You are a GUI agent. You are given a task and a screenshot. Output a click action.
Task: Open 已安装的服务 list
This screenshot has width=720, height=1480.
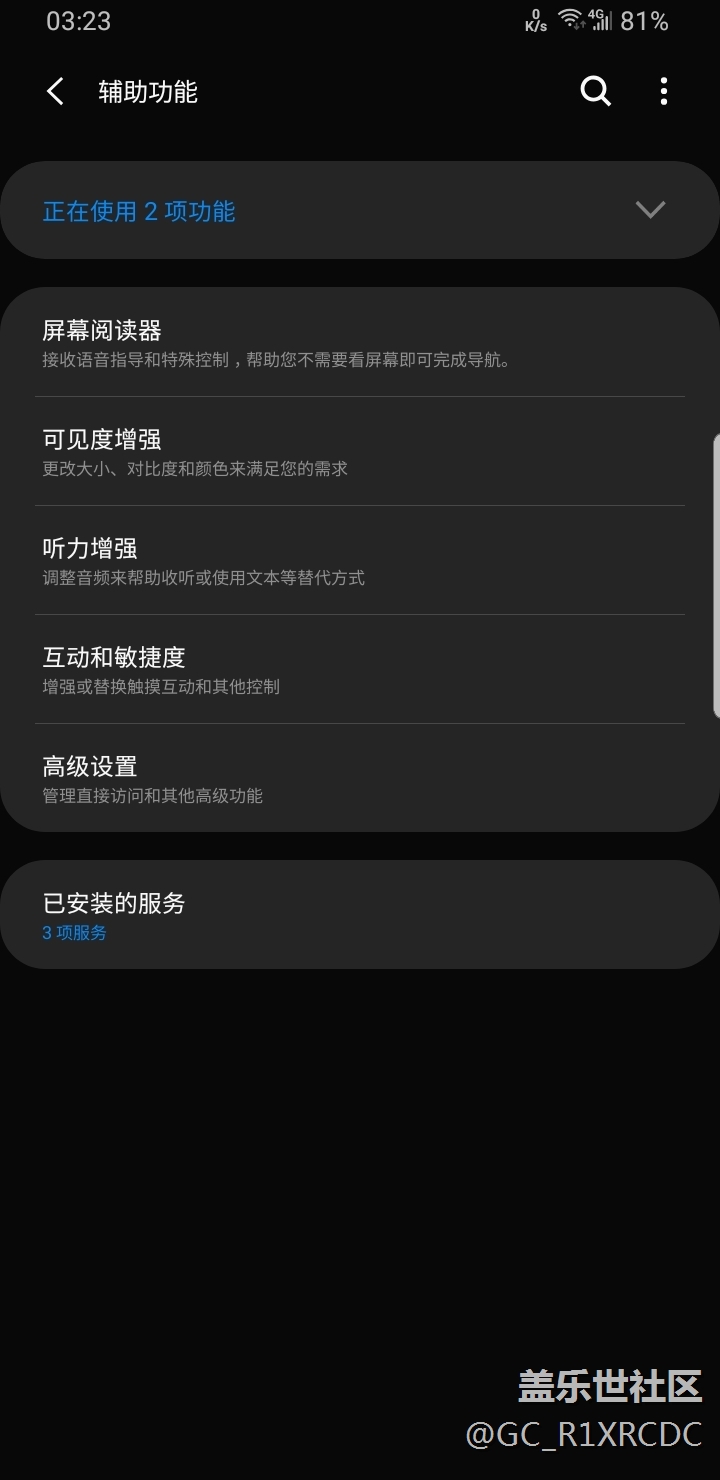pos(360,914)
